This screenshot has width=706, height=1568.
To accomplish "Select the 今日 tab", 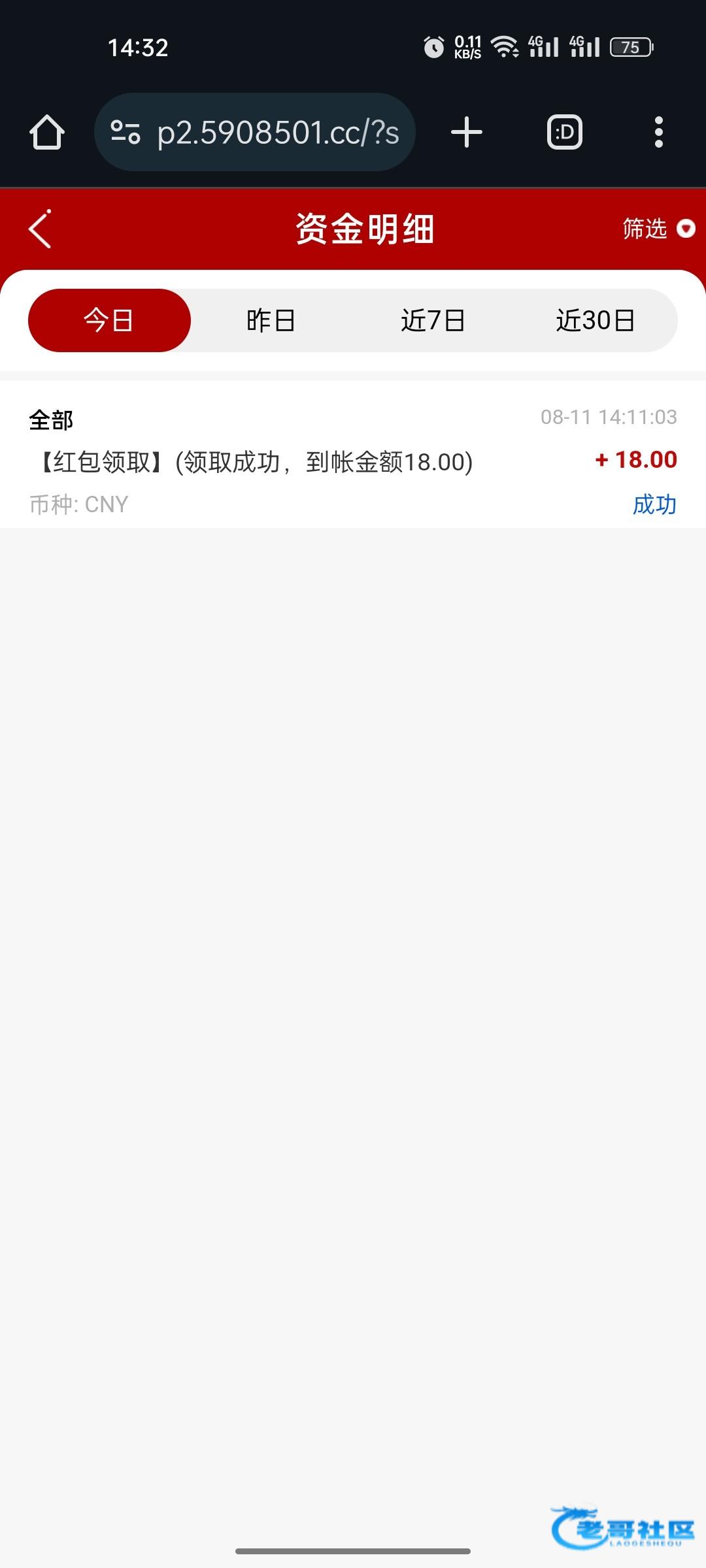I will point(109,320).
